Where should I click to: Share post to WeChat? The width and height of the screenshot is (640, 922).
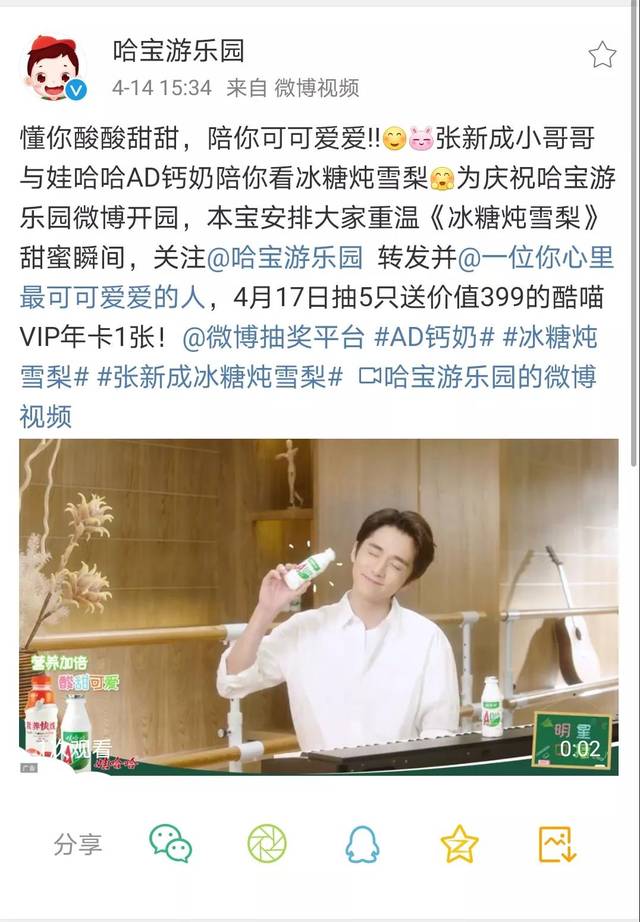pyautogui.click(x=170, y=843)
